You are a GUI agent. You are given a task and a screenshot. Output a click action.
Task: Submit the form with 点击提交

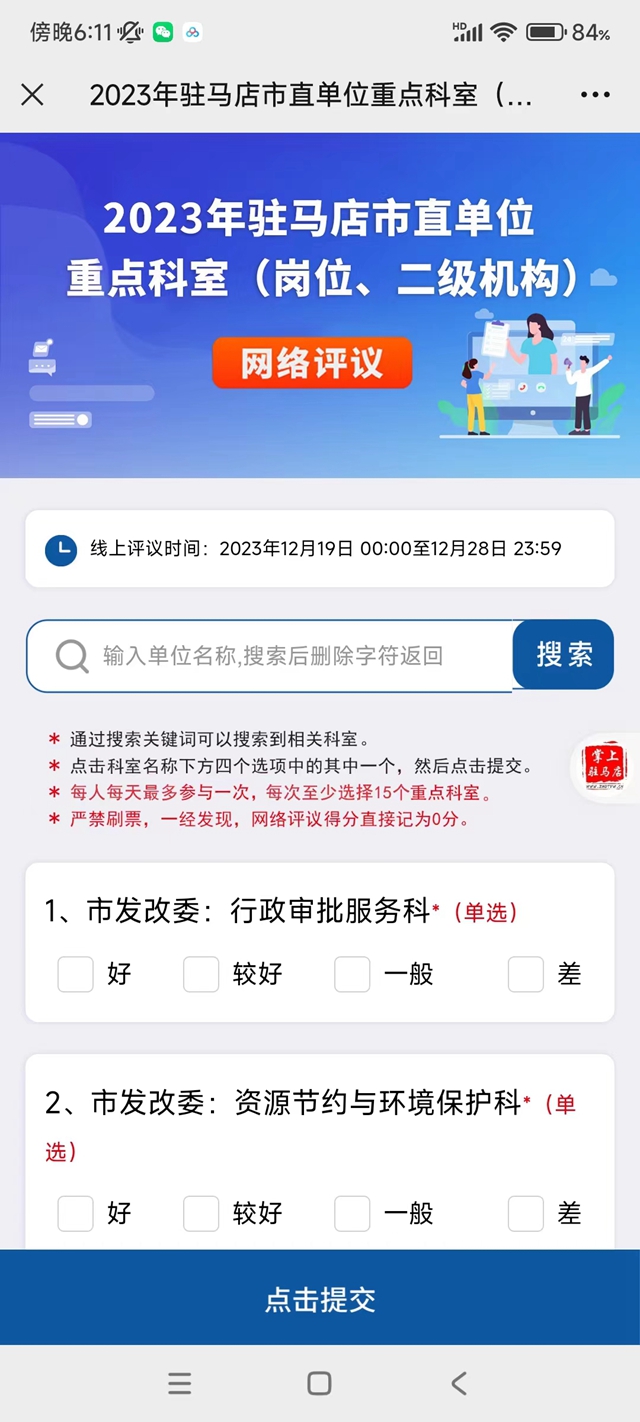[320, 1299]
